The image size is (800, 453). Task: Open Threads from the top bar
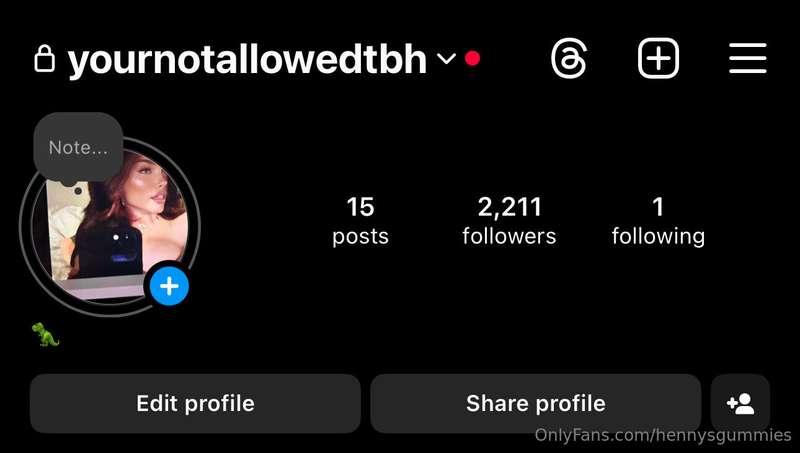coord(569,59)
